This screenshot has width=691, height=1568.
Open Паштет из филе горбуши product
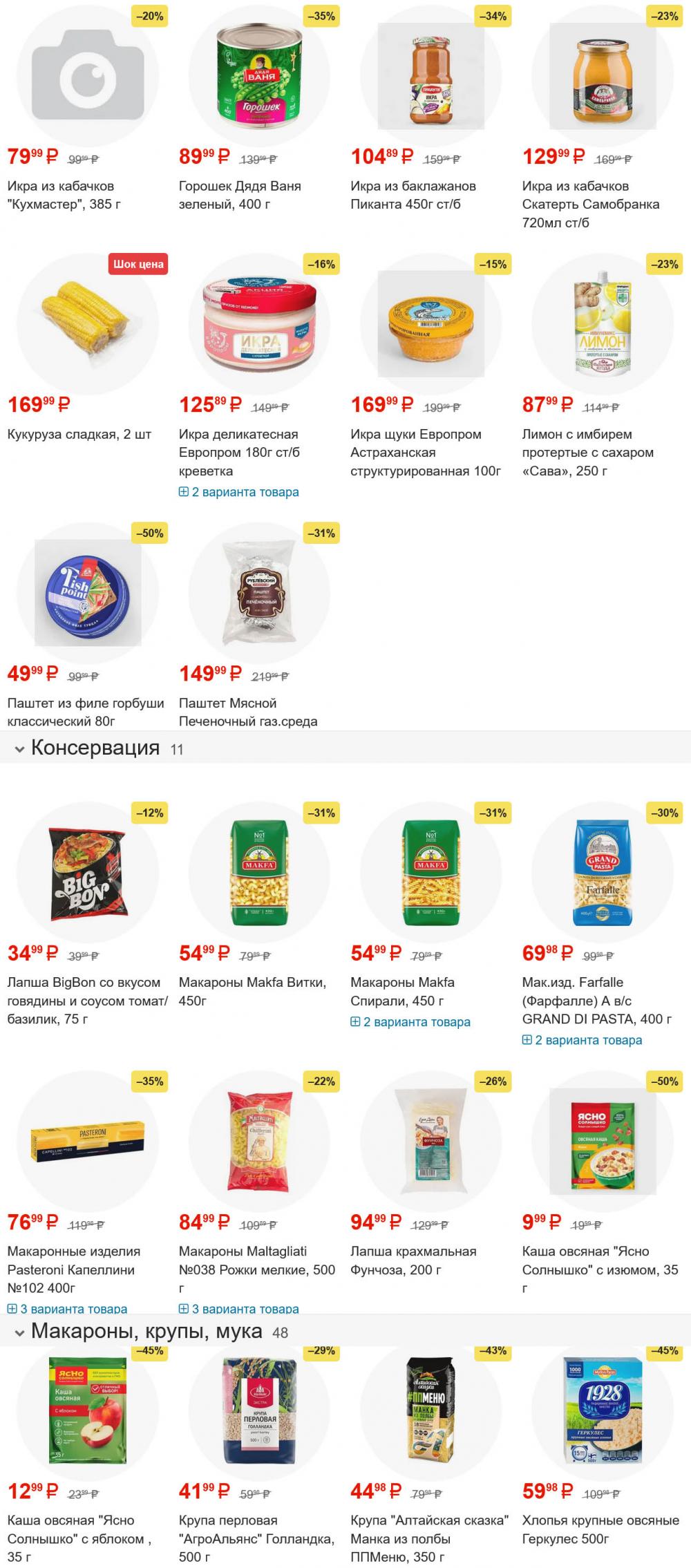86,712
